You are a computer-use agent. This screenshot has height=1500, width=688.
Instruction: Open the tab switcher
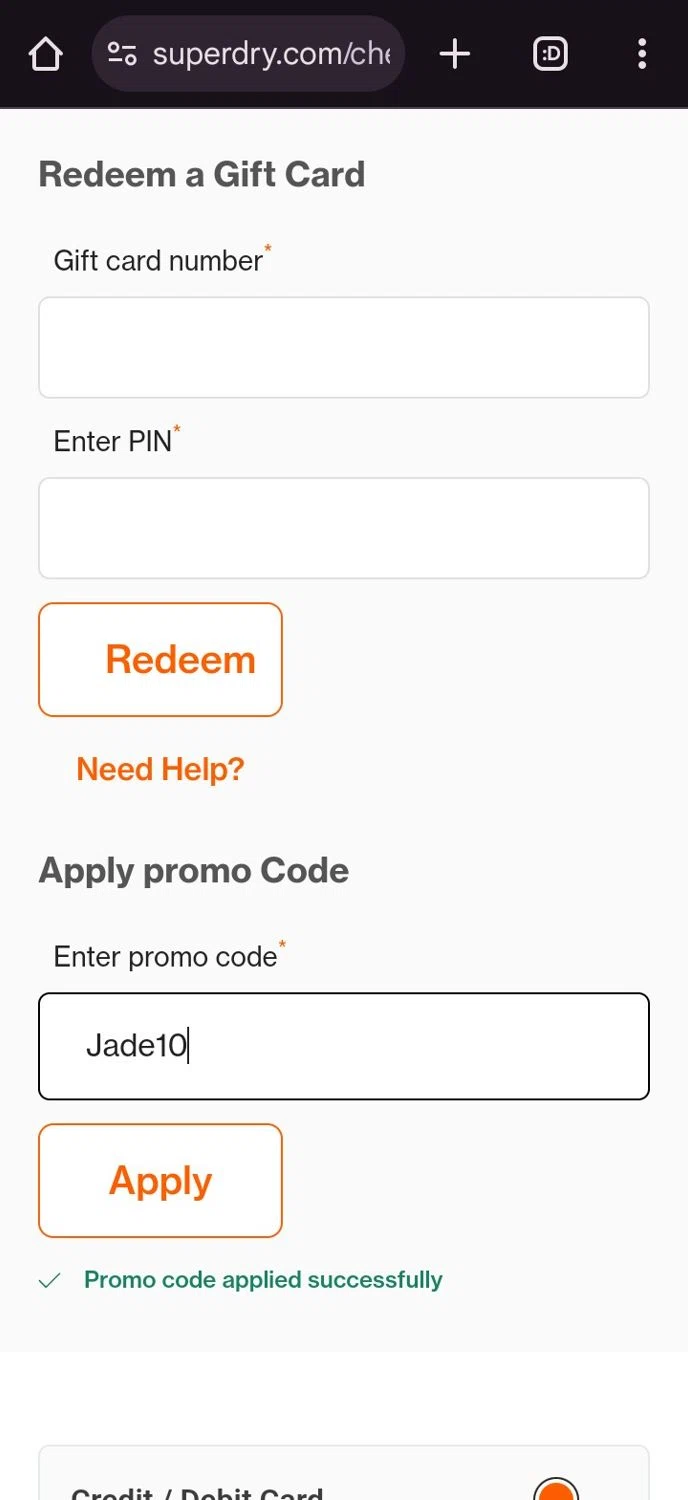[550, 54]
